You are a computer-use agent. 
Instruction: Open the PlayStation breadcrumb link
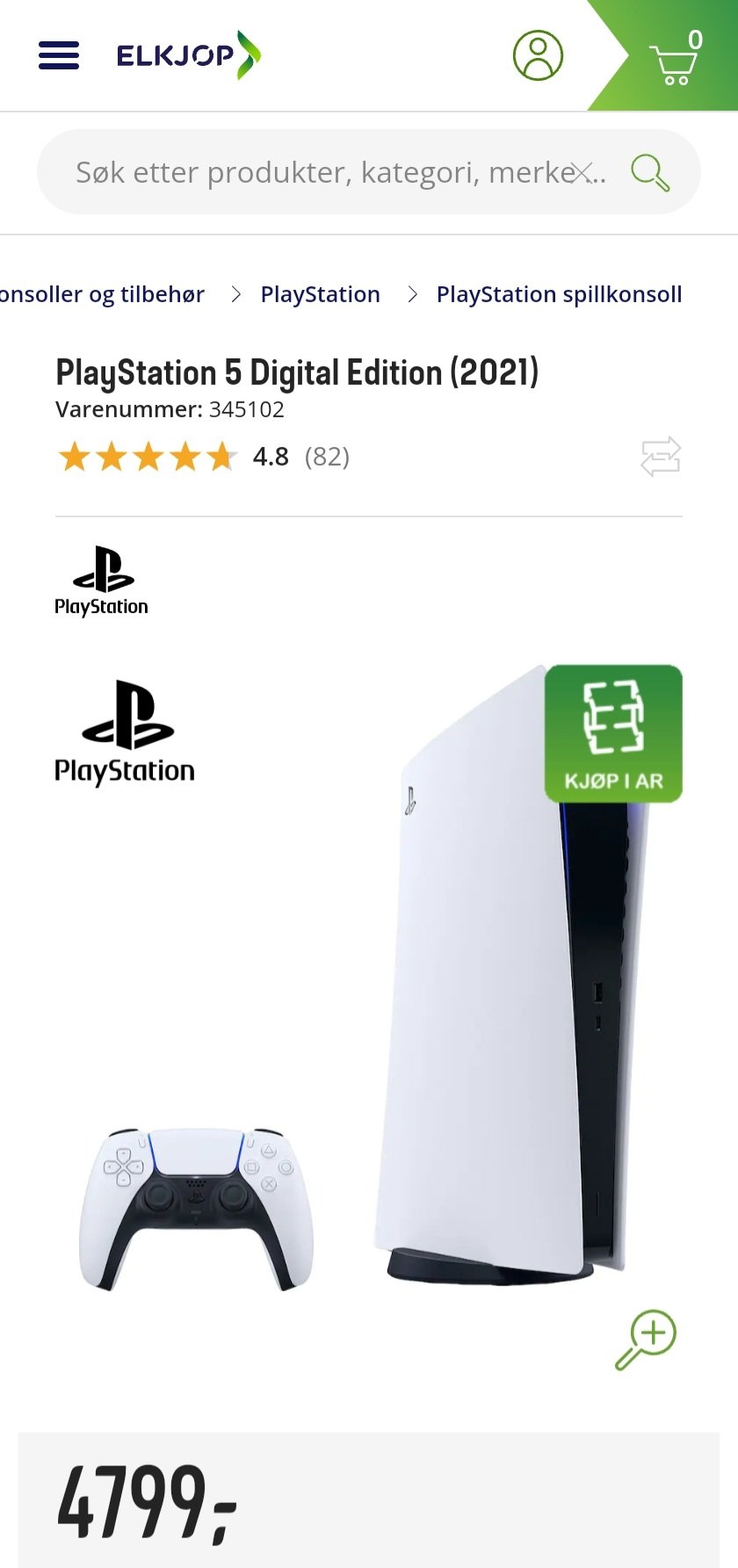click(x=321, y=294)
